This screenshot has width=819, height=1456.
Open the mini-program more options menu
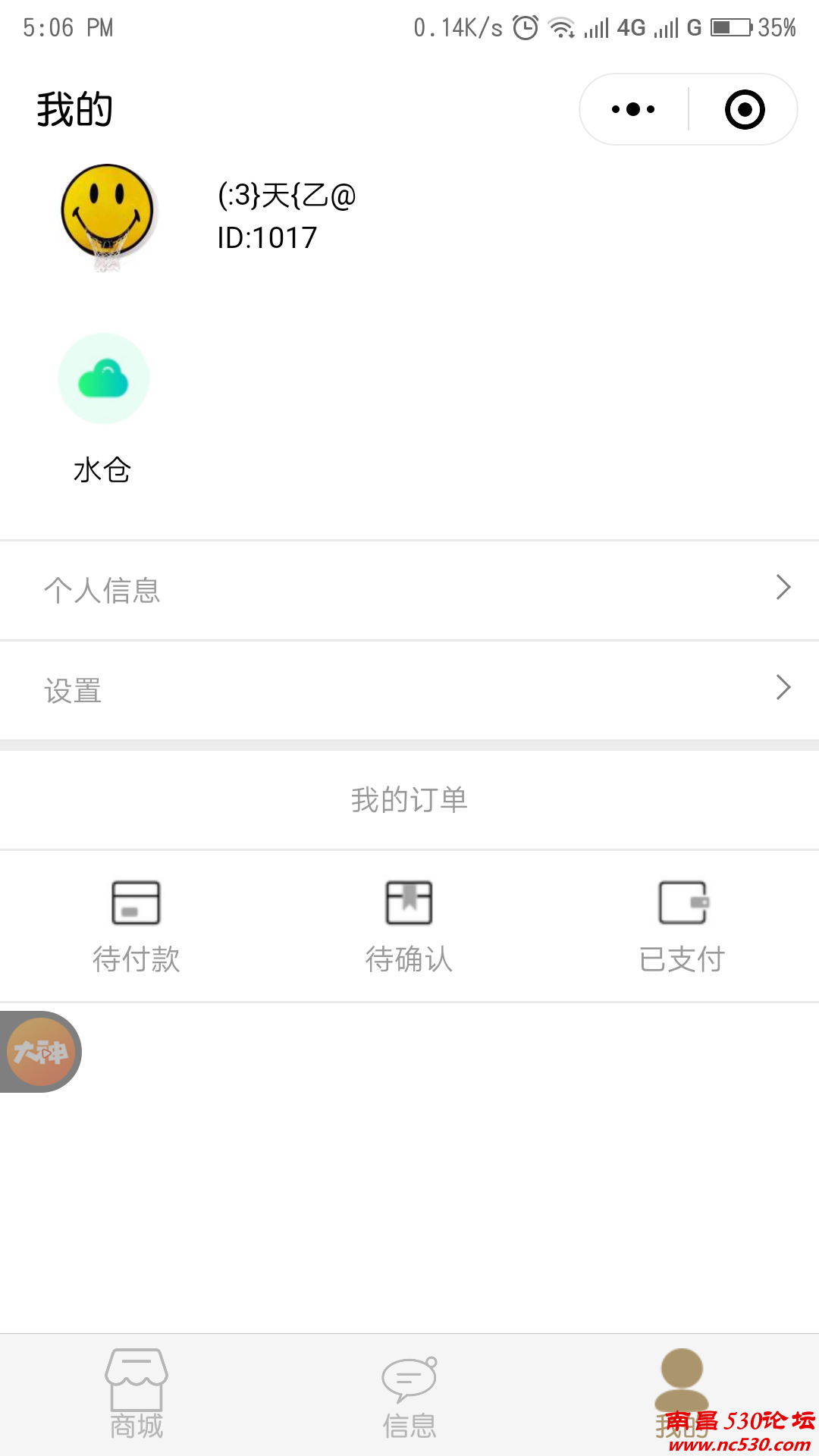click(631, 108)
